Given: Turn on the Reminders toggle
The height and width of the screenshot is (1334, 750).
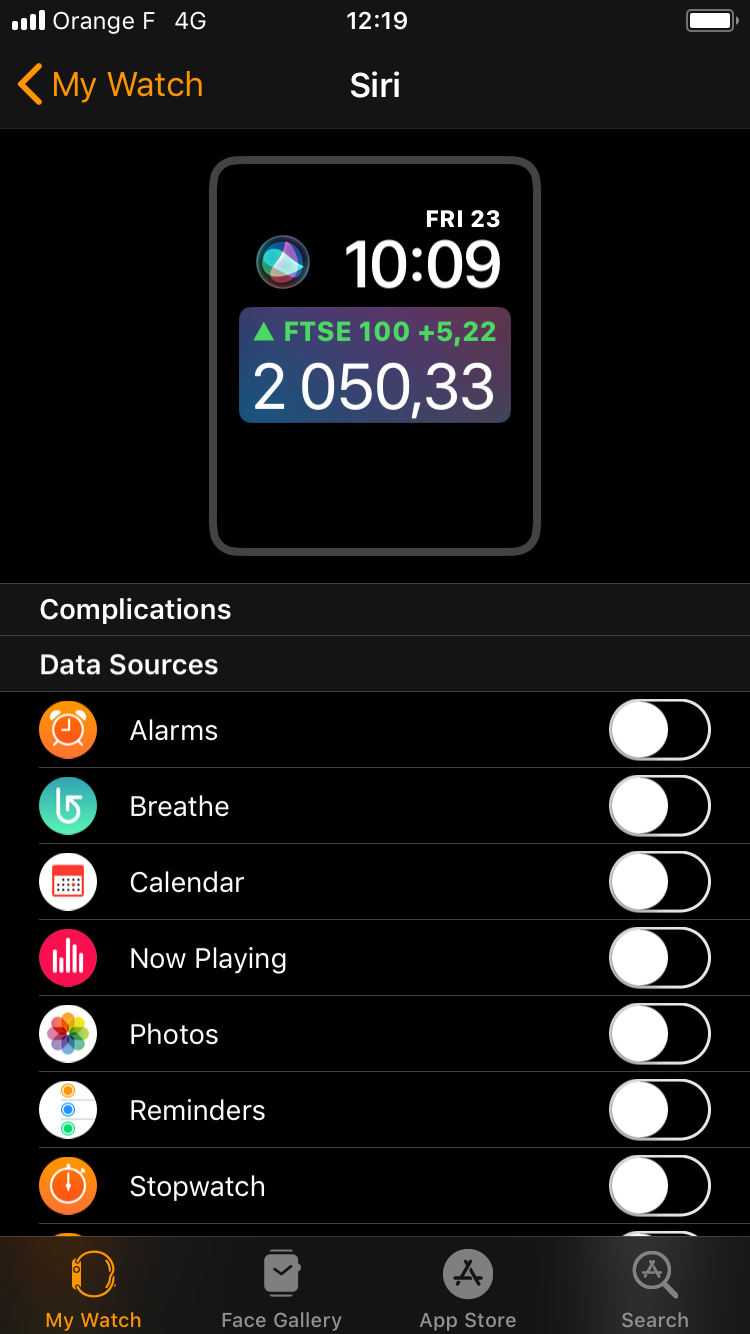Looking at the screenshot, I should 660,1110.
